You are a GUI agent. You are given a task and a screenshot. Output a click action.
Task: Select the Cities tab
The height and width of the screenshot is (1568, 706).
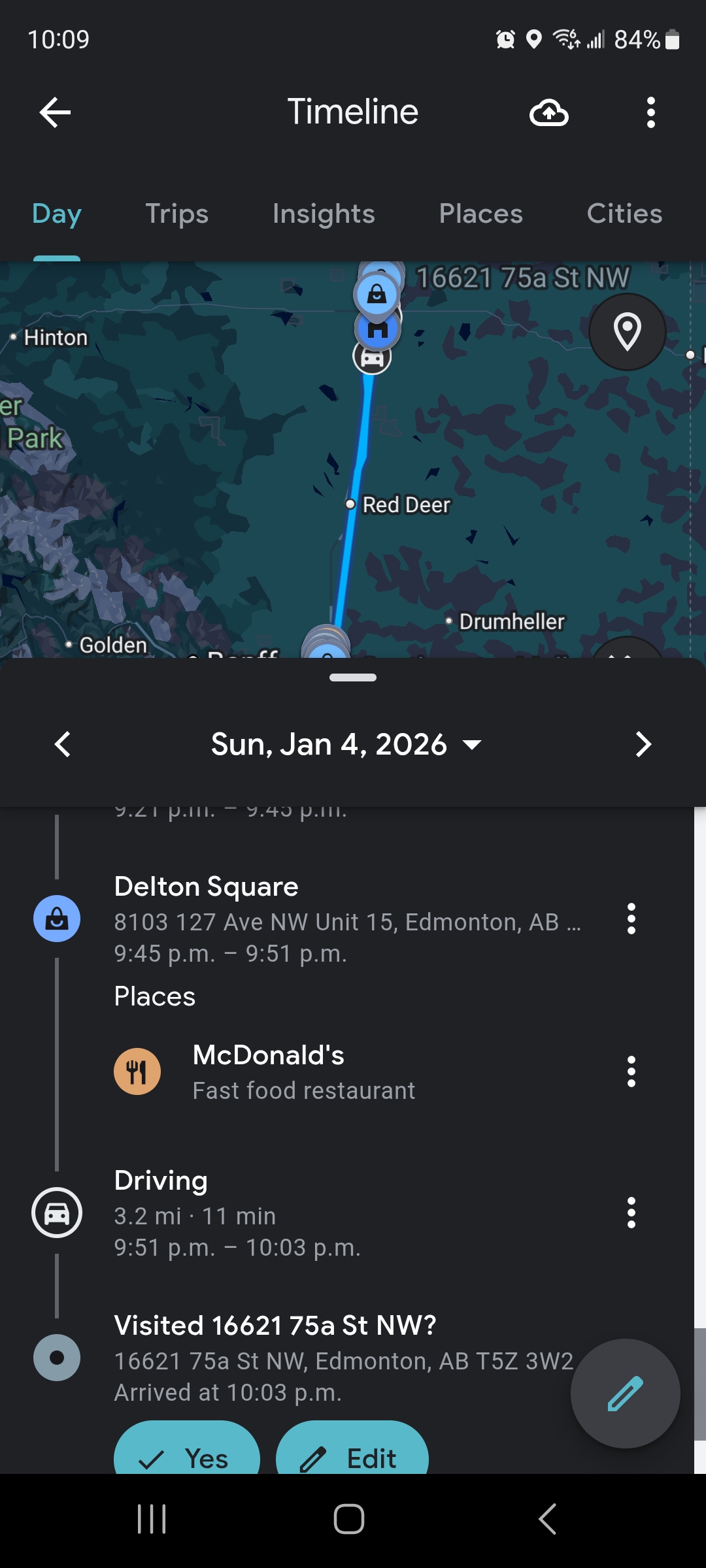coord(624,214)
